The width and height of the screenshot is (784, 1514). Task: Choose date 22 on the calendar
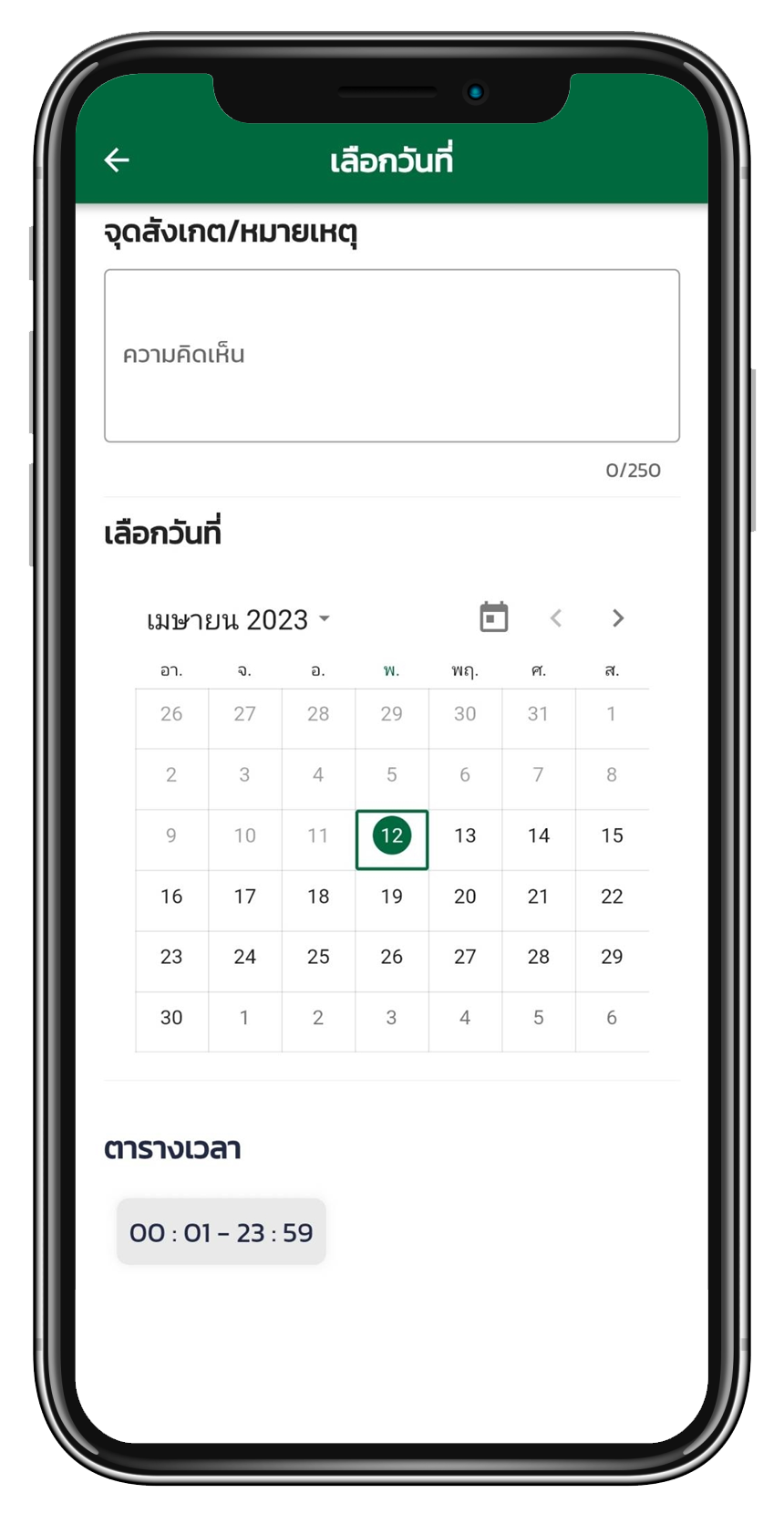pos(612,897)
